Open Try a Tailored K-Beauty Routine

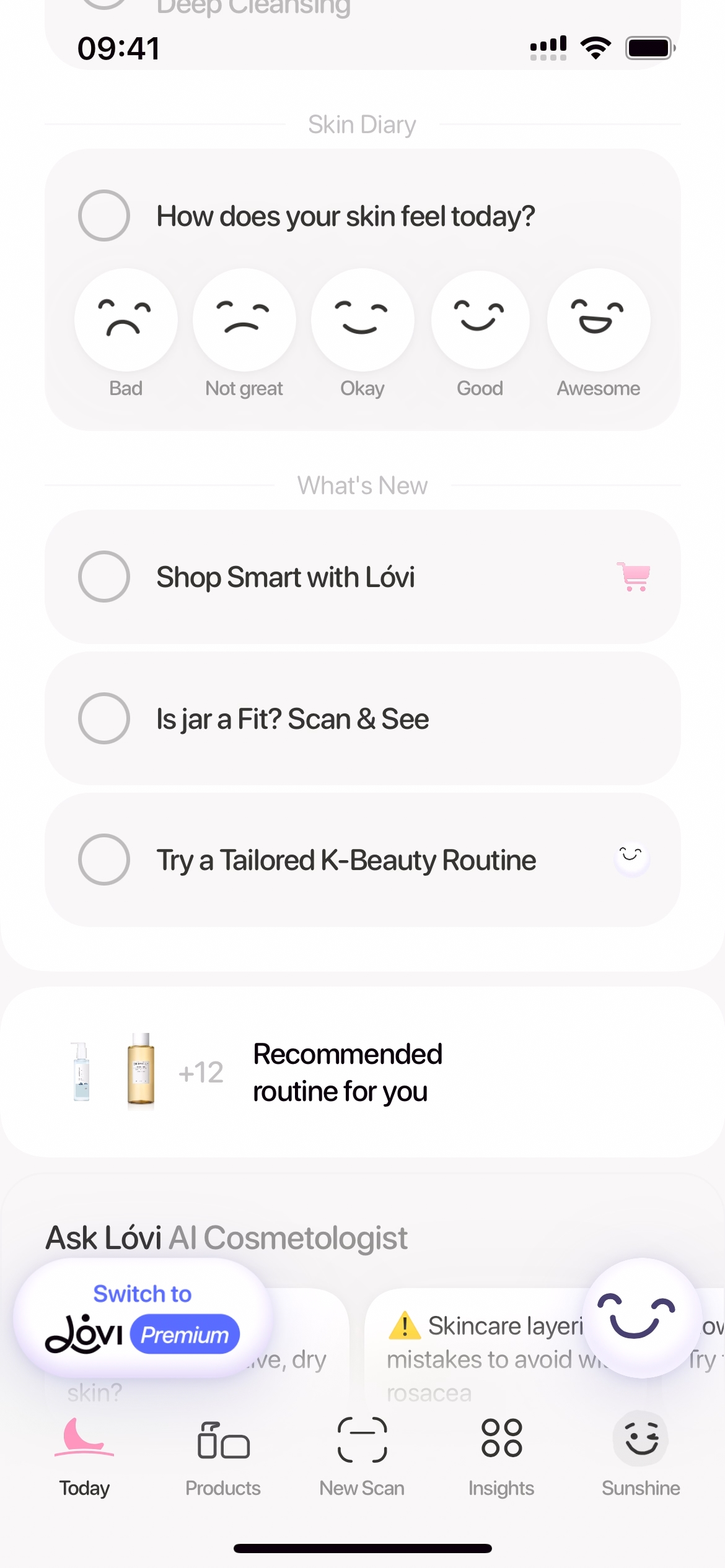[x=362, y=860]
